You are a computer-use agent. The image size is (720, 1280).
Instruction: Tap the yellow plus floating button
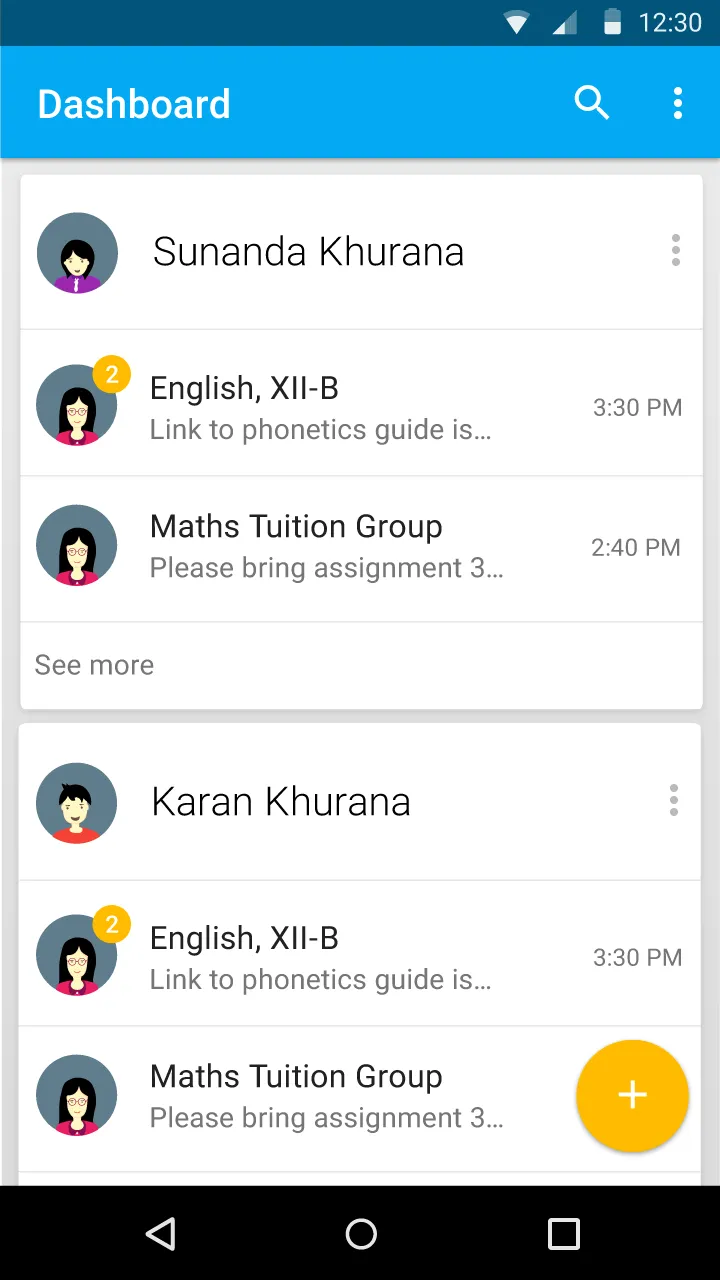632,1096
